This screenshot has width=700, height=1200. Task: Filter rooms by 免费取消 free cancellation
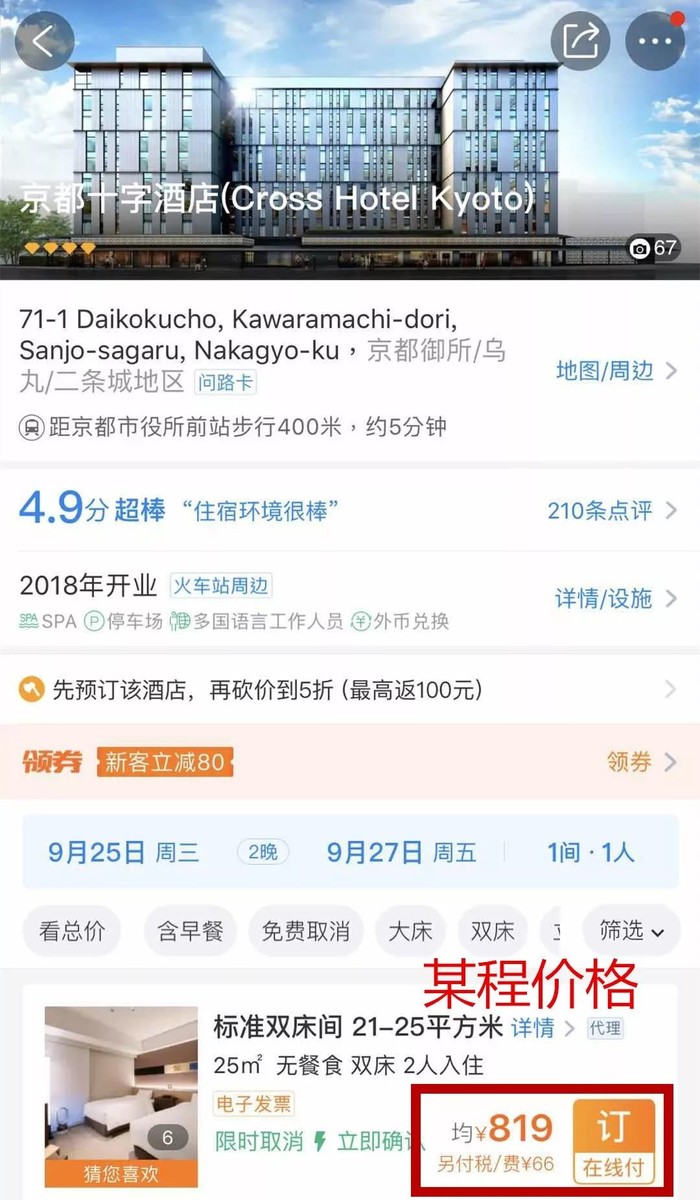tap(305, 932)
